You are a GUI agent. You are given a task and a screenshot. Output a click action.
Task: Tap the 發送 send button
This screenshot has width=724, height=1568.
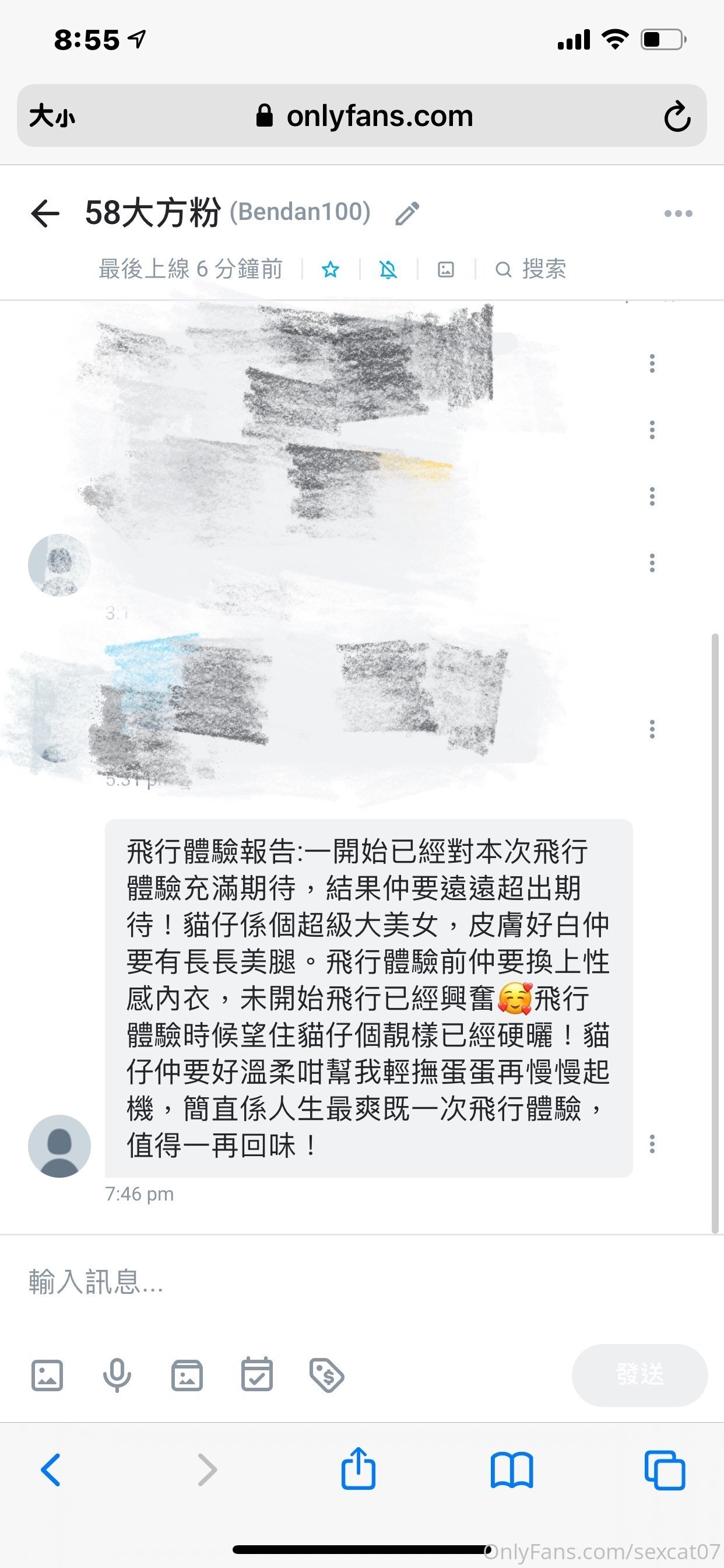click(639, 1375)
